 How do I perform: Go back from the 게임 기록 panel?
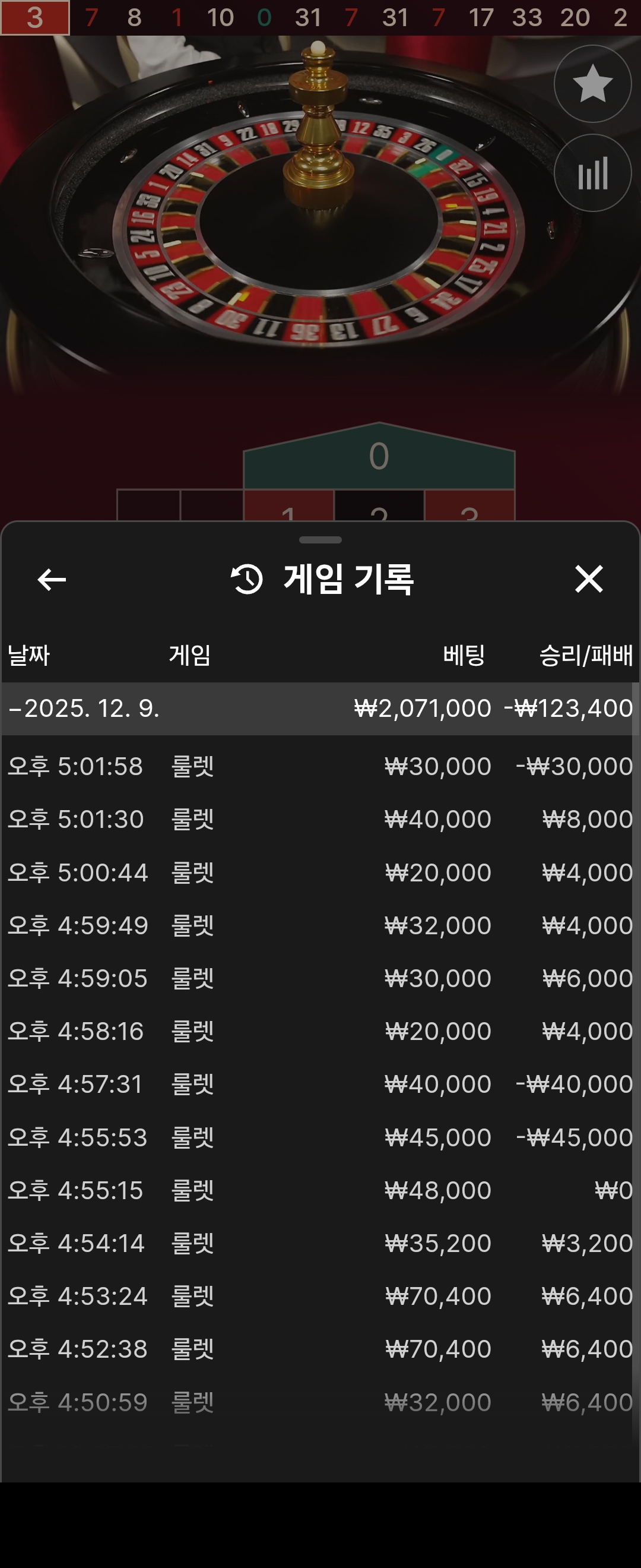(x=52, y=579)
